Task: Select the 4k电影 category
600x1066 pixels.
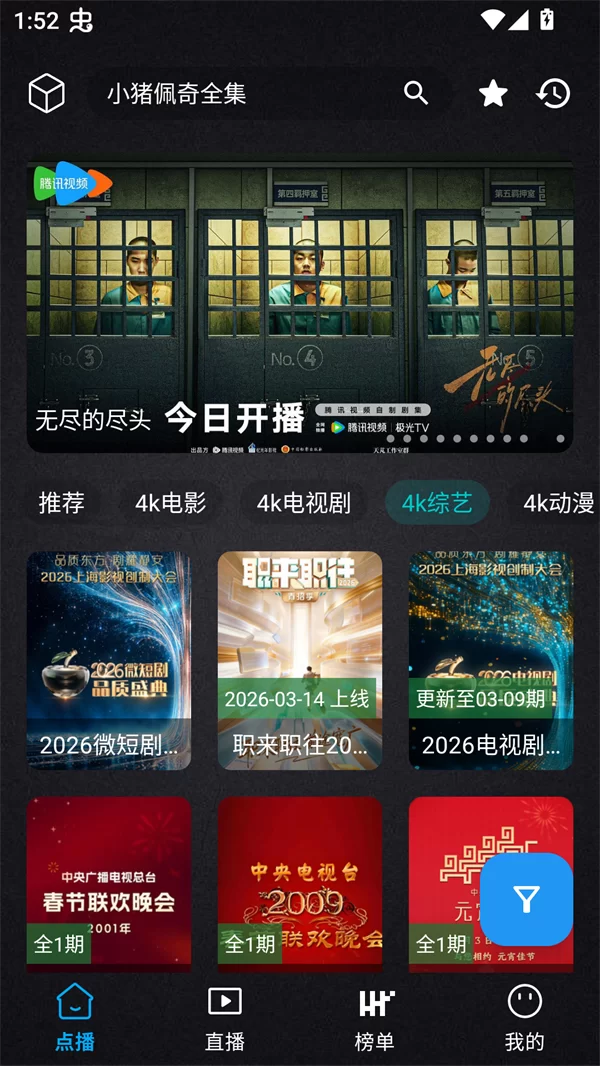Action: [171, 503]
